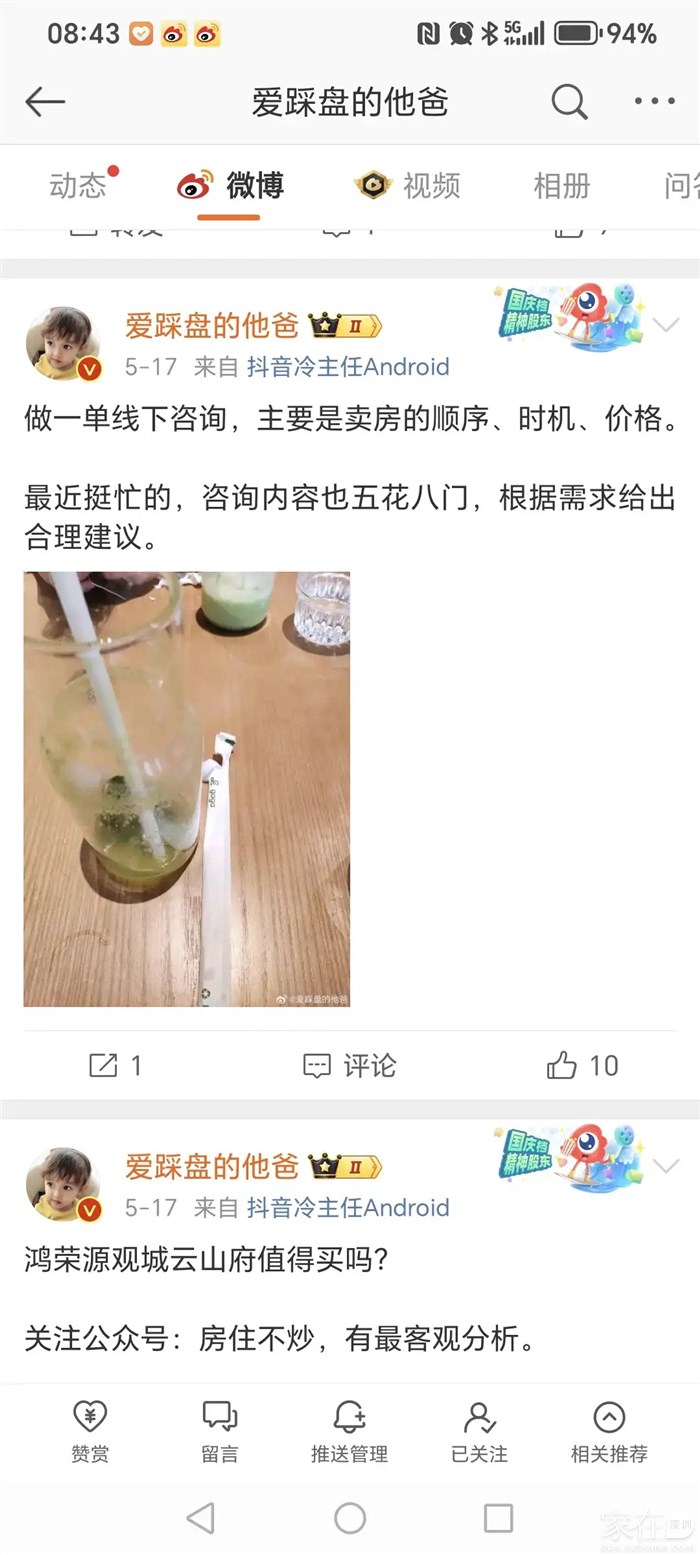This screenshot has width=700, height=1555.
Task: Open 推送管理 push settings
Action: [349, 1432]
